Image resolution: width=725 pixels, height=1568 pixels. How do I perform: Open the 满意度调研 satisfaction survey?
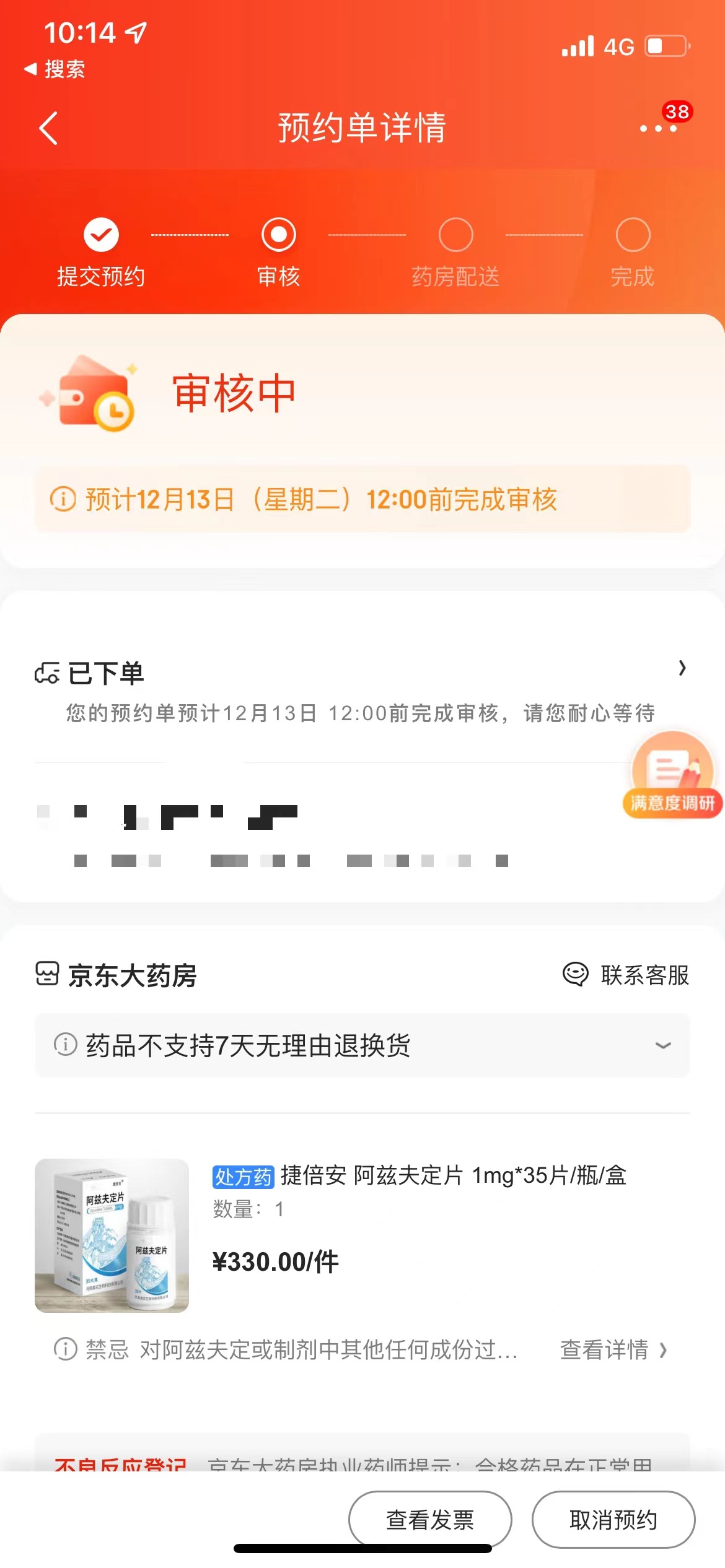coord(672,775)
